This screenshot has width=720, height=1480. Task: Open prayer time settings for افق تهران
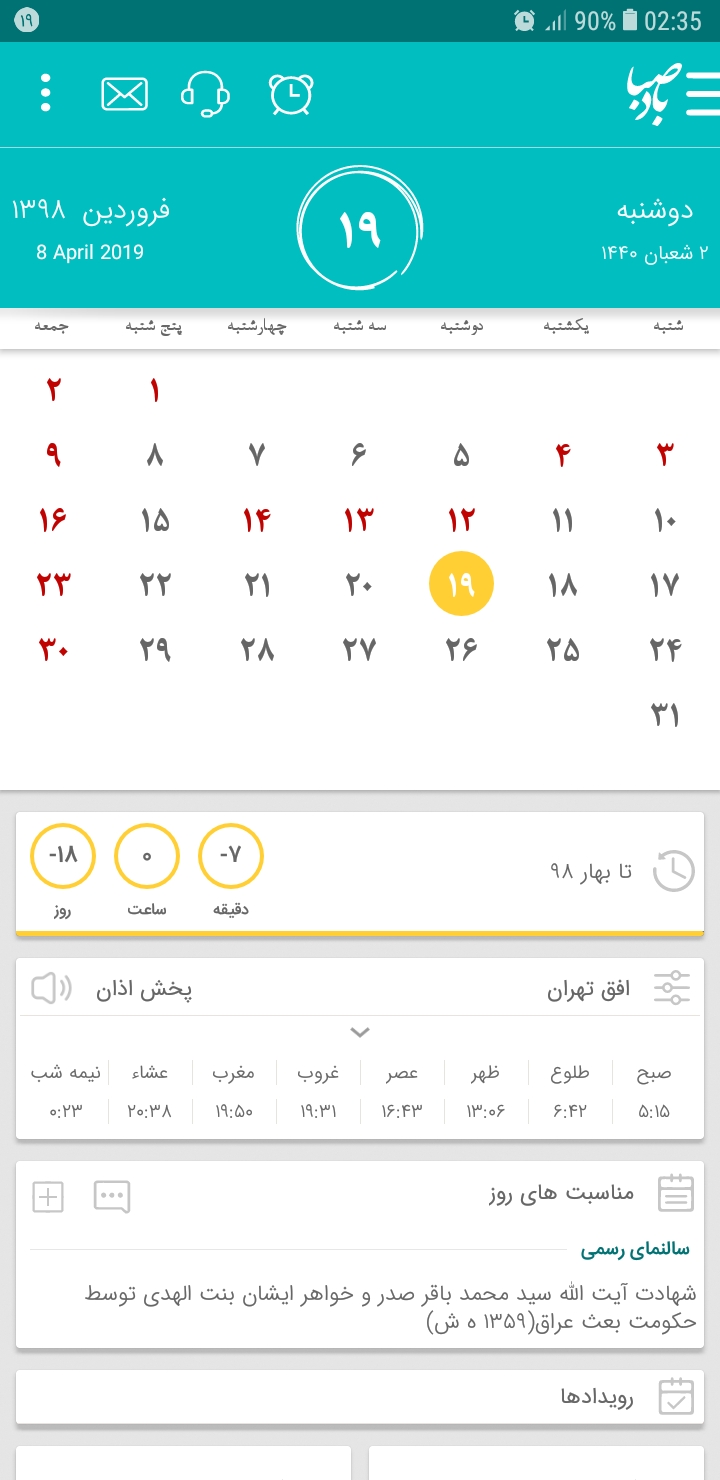point(671,989)
